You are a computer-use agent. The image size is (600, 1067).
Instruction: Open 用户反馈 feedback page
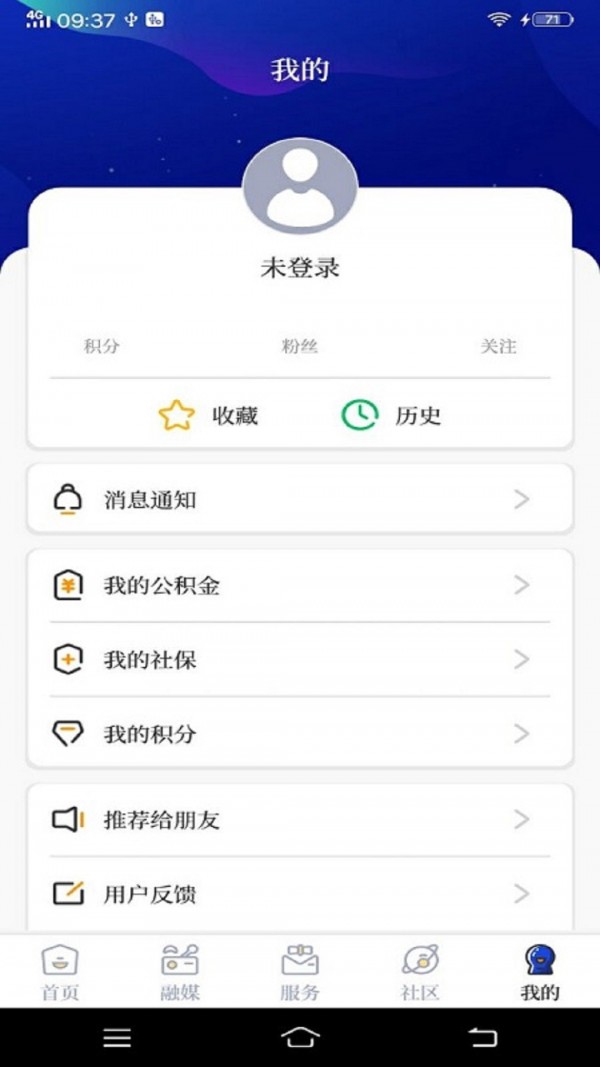coord(300,893)
